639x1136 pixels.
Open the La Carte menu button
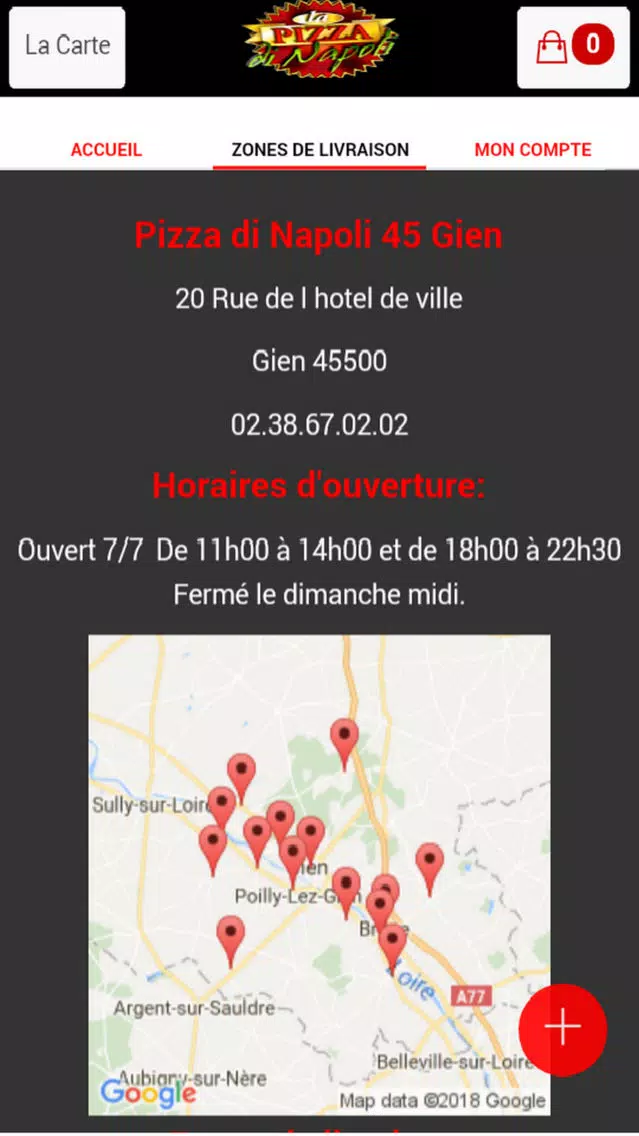pyautogui.click(x=67, y=47)
